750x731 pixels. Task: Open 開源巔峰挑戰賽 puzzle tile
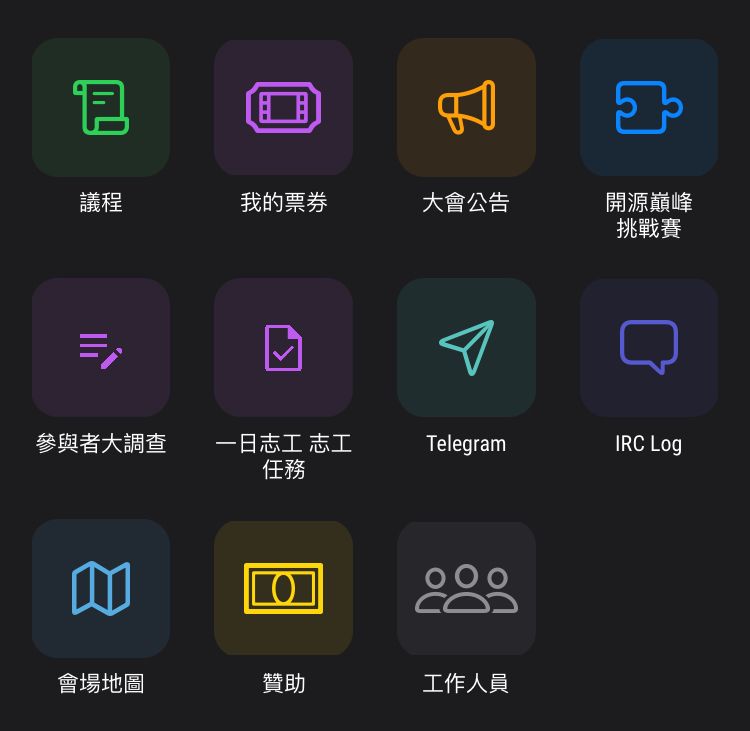click(x=649, y=108)
